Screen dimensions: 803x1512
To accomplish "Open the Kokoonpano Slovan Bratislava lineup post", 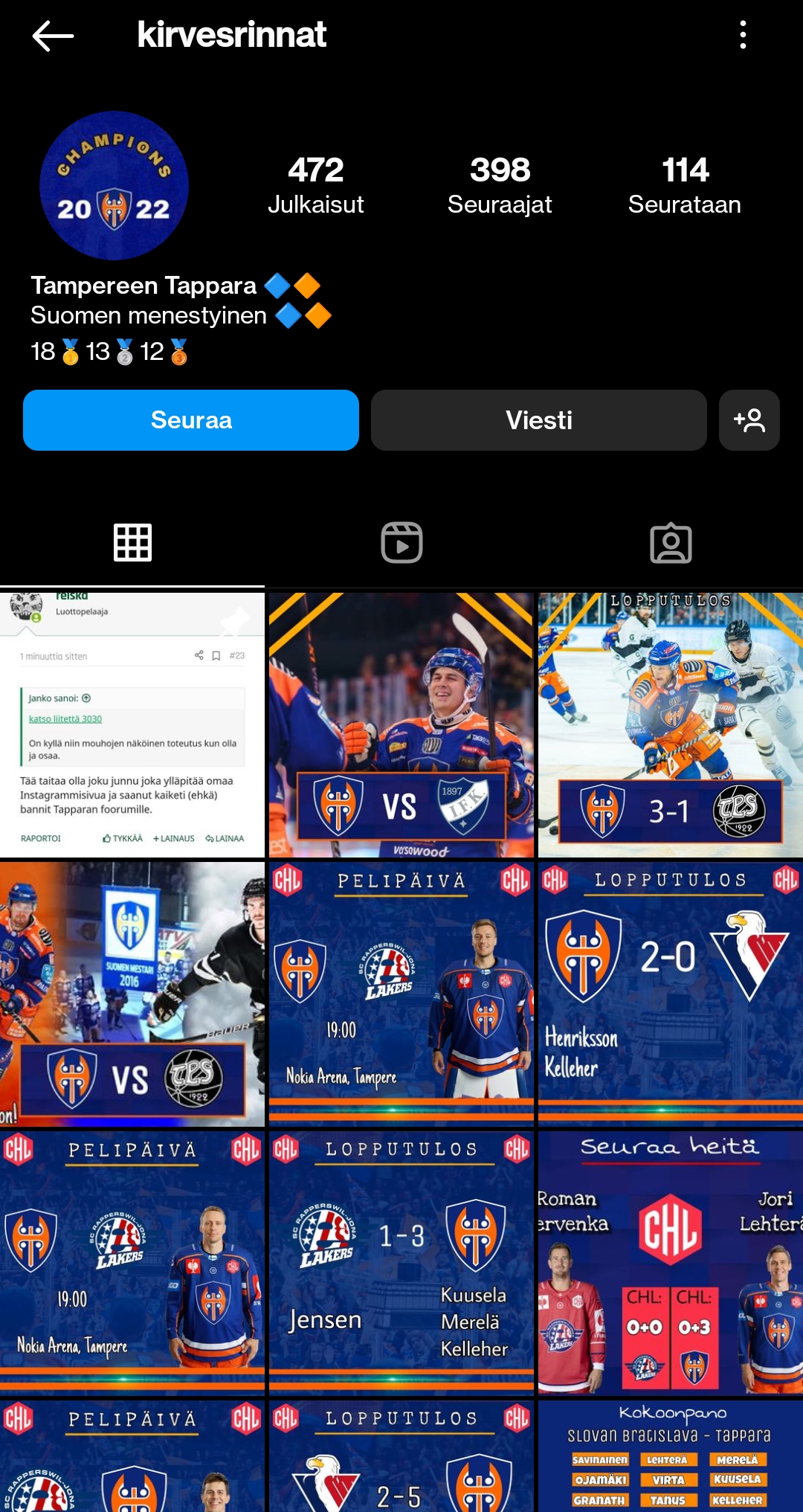I will pos(671,1456).
